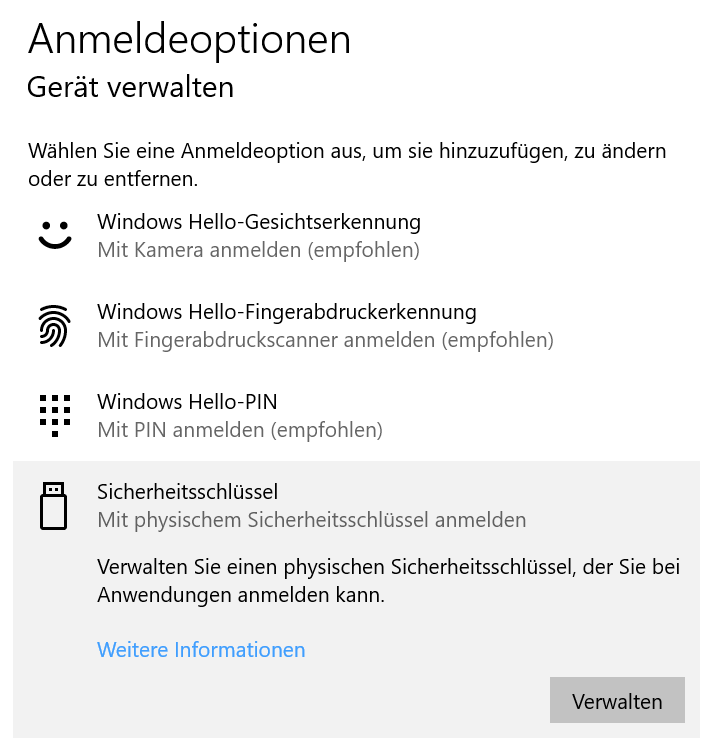Tap the Verwalten button
This screenshot has width=721, height=747.
point(617,701)
